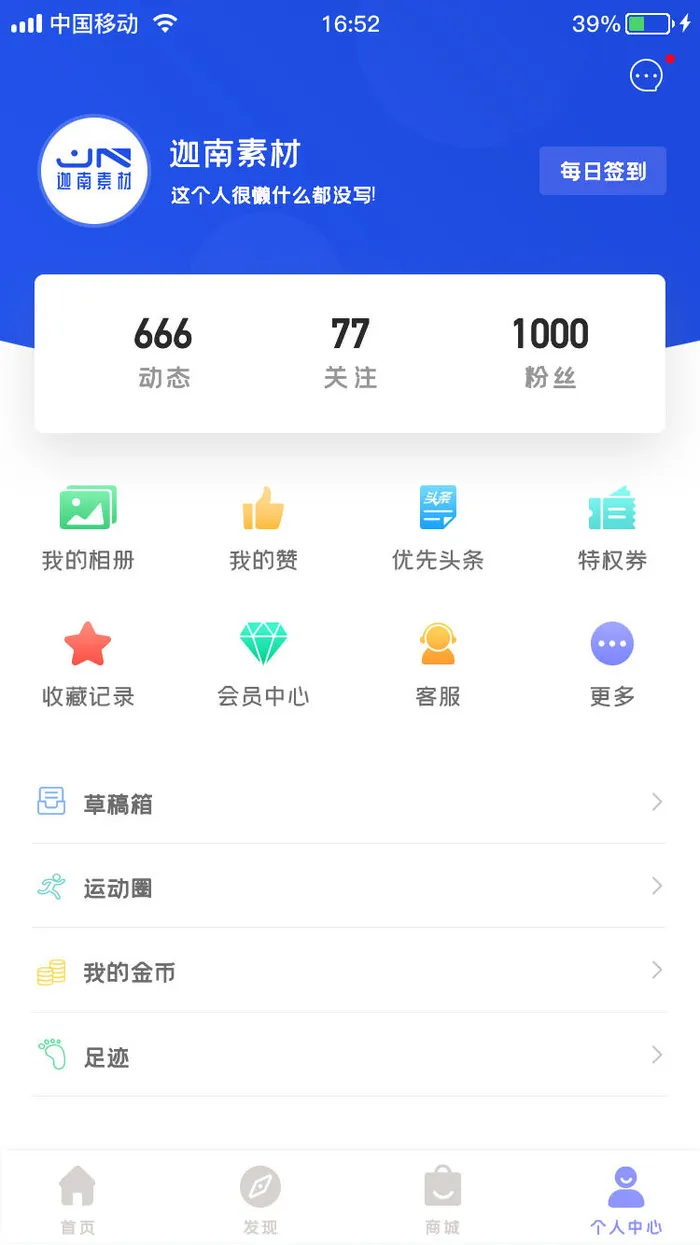Open the 我的金币 coins row

point(349,971)
